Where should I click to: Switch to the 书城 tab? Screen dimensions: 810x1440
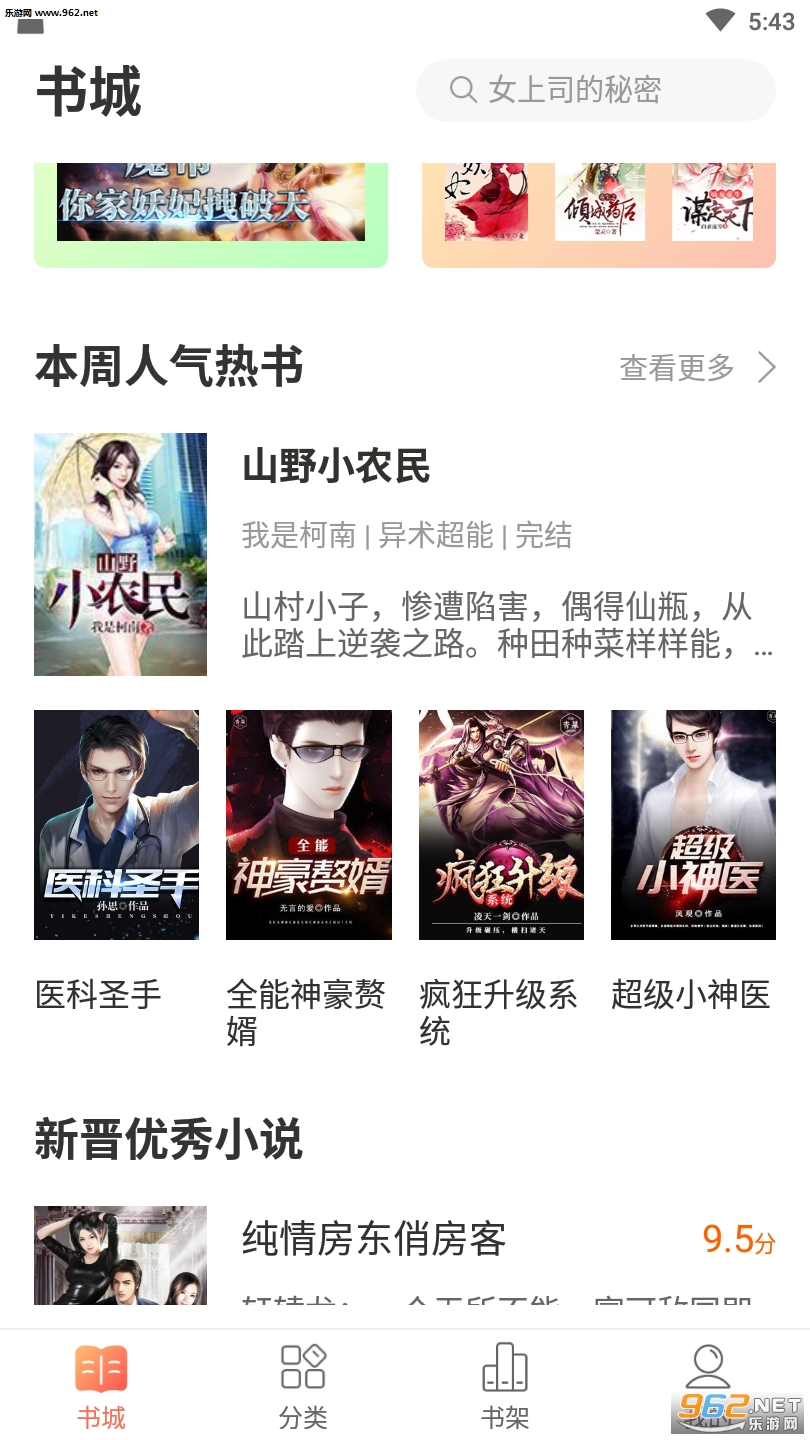pos(101,1387)
